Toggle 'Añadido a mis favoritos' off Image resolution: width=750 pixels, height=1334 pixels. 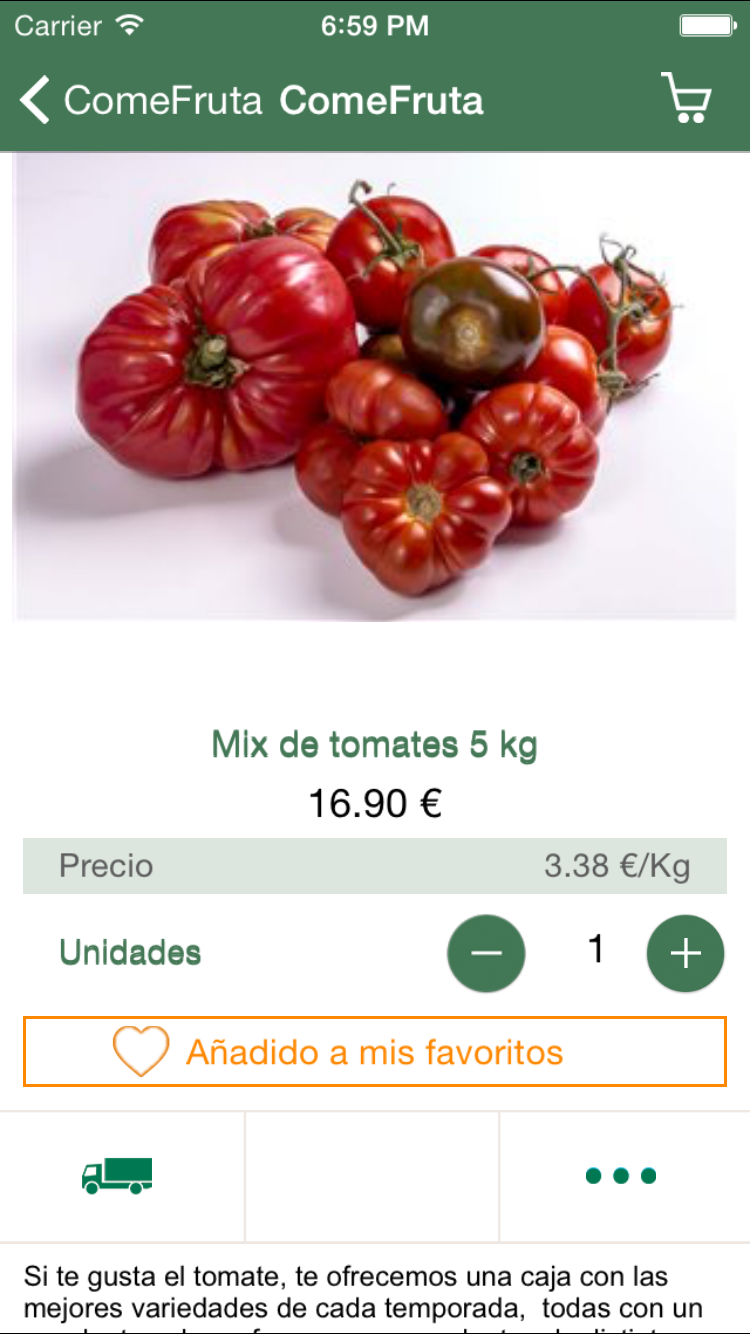click(375, 1051)
